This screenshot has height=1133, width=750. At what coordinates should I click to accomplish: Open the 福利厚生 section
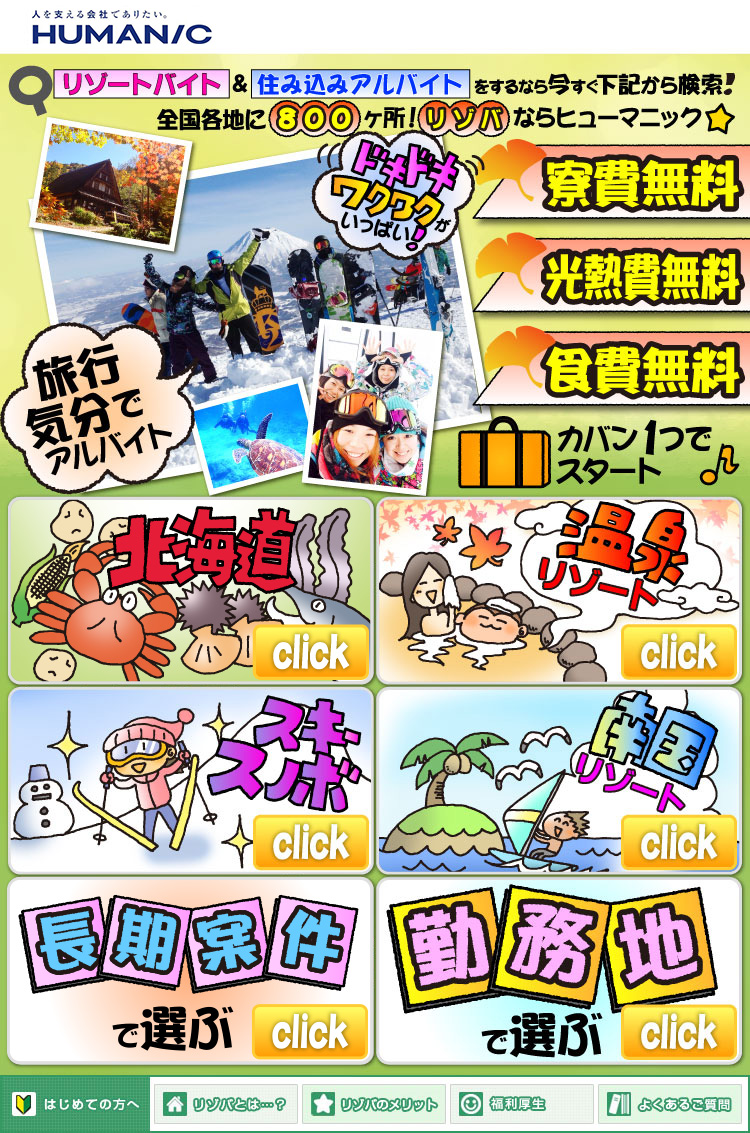pyautogui.click(x=521, y=1104)
